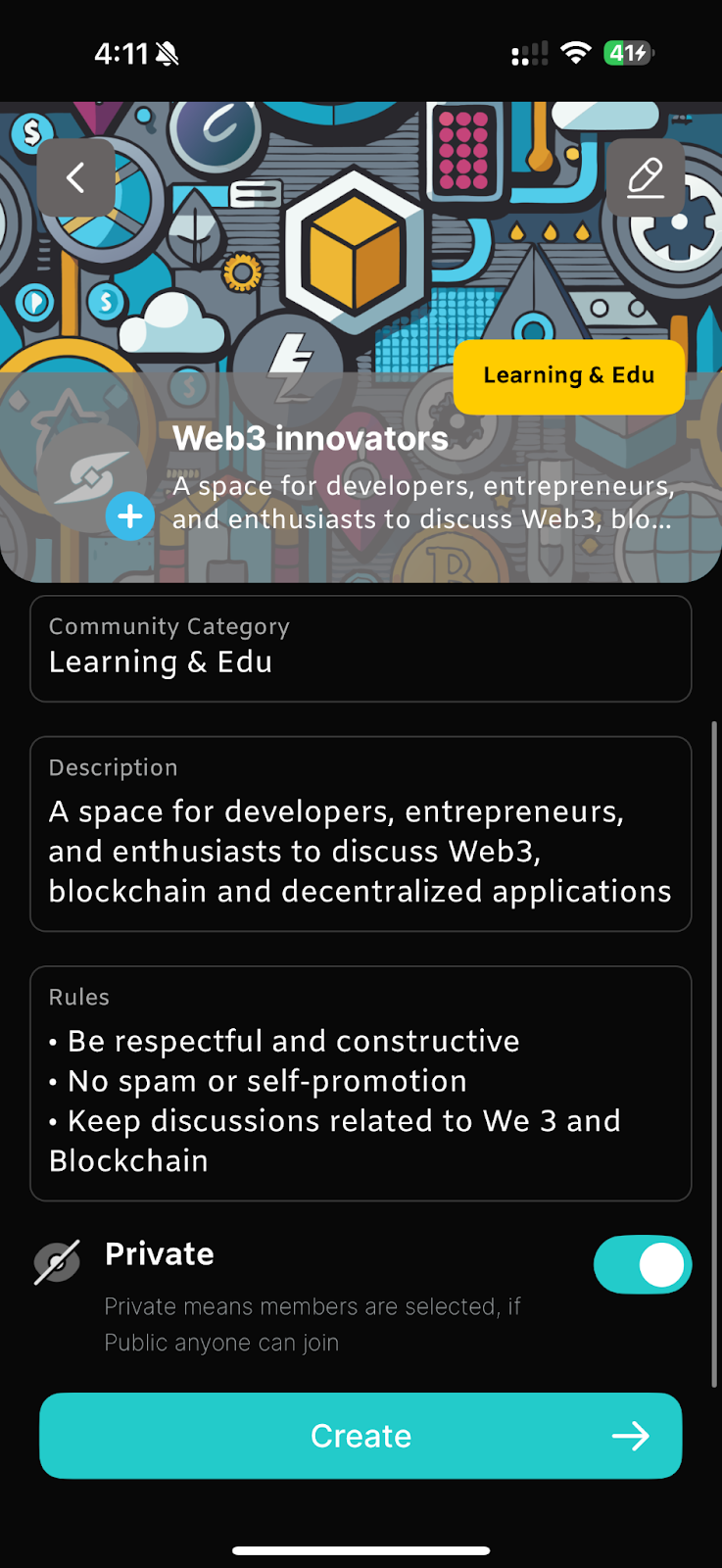
Task: Edit the Description text field
Action: [361, 834]
